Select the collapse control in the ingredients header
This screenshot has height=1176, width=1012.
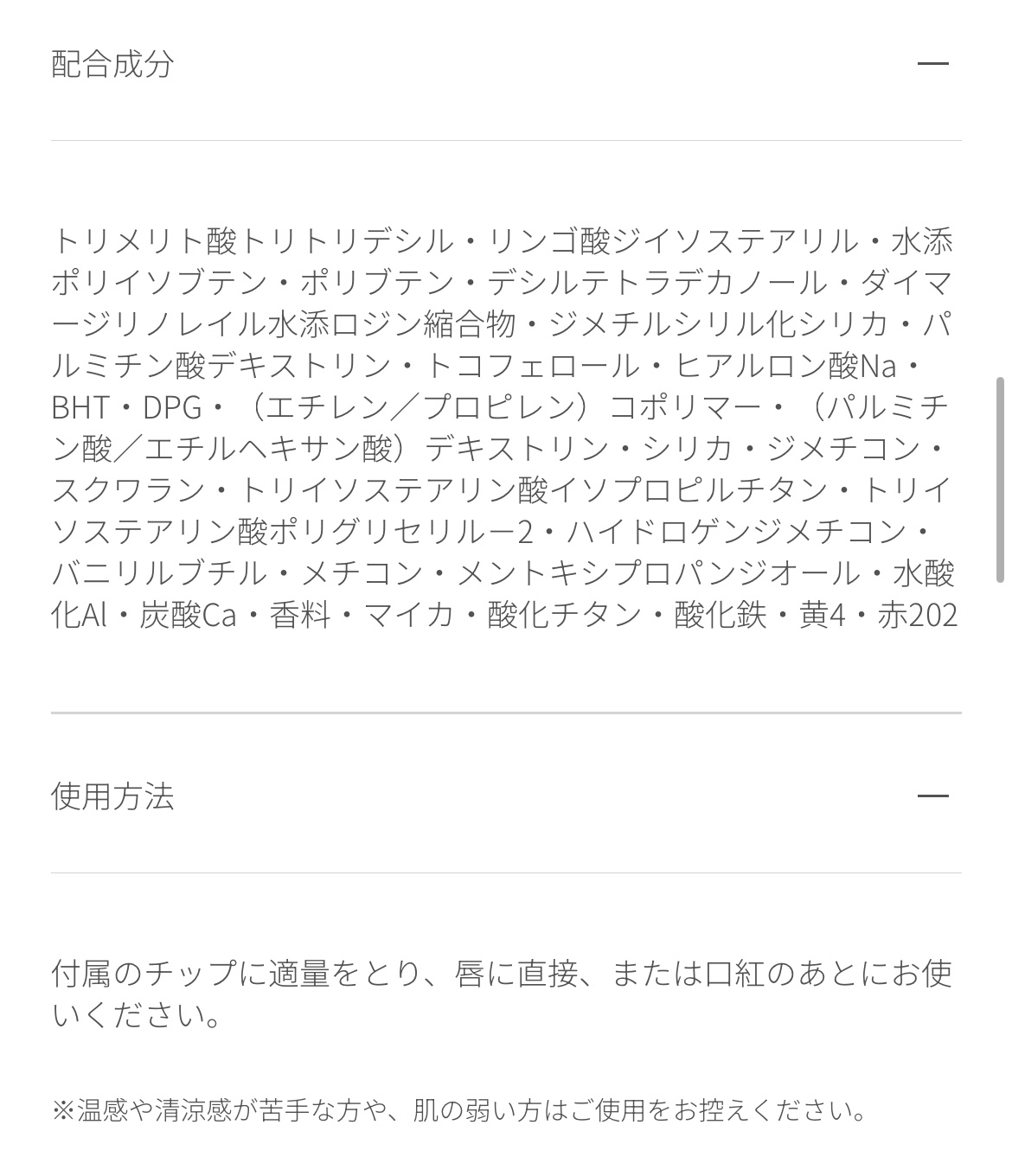[932, 63]
